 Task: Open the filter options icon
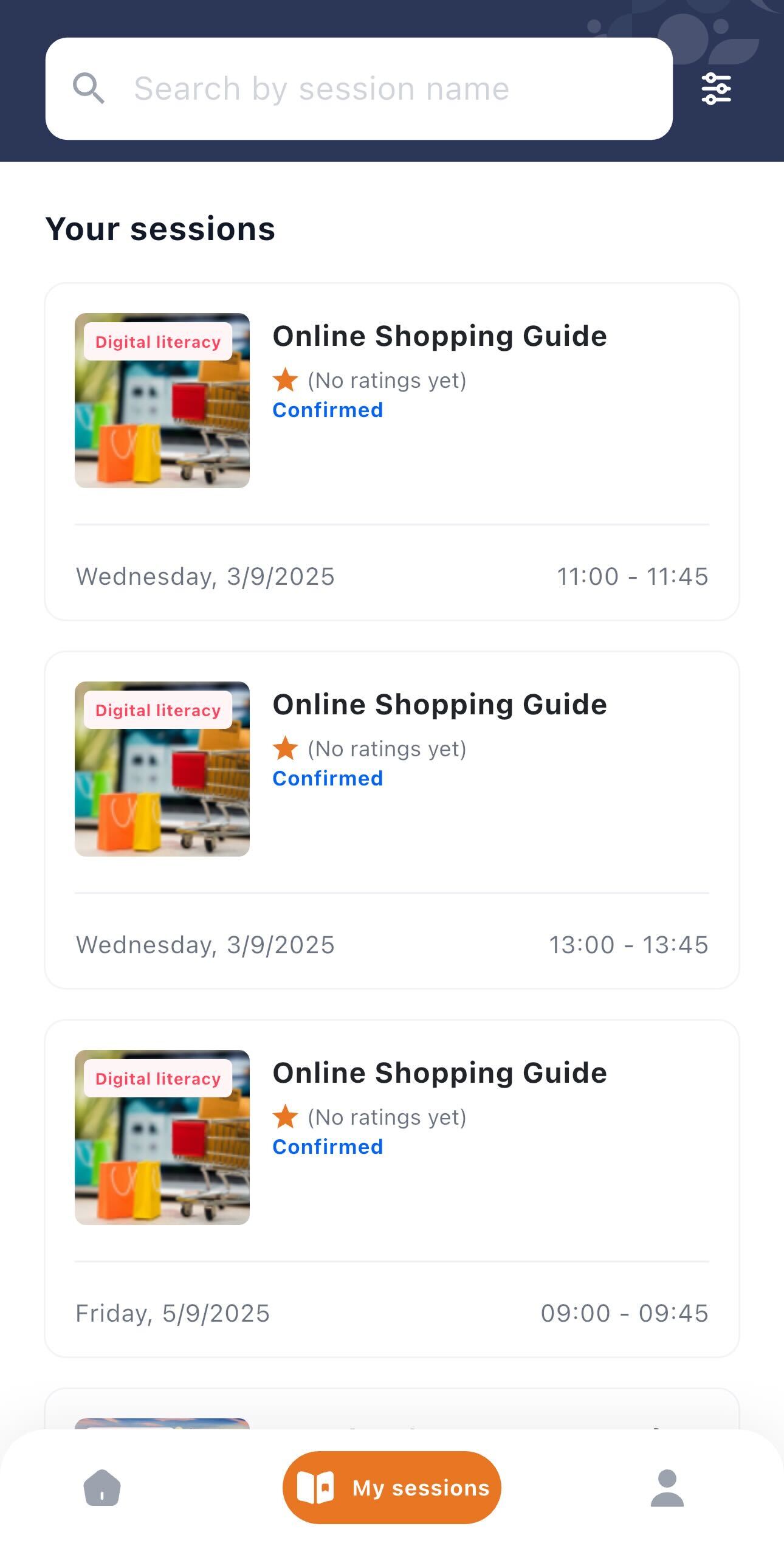[x=716, y=89]
